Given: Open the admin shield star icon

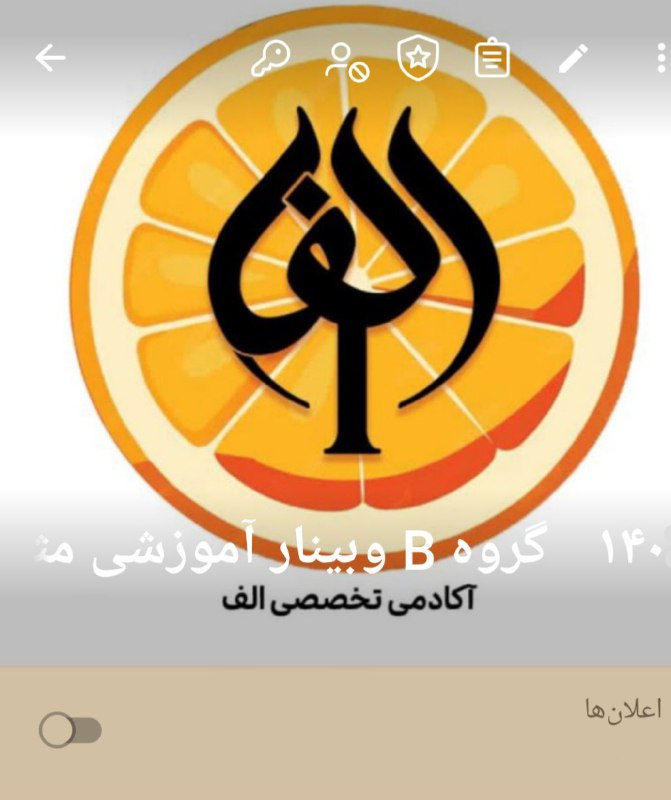Looking at the screenshot, I should coord(418,59).
